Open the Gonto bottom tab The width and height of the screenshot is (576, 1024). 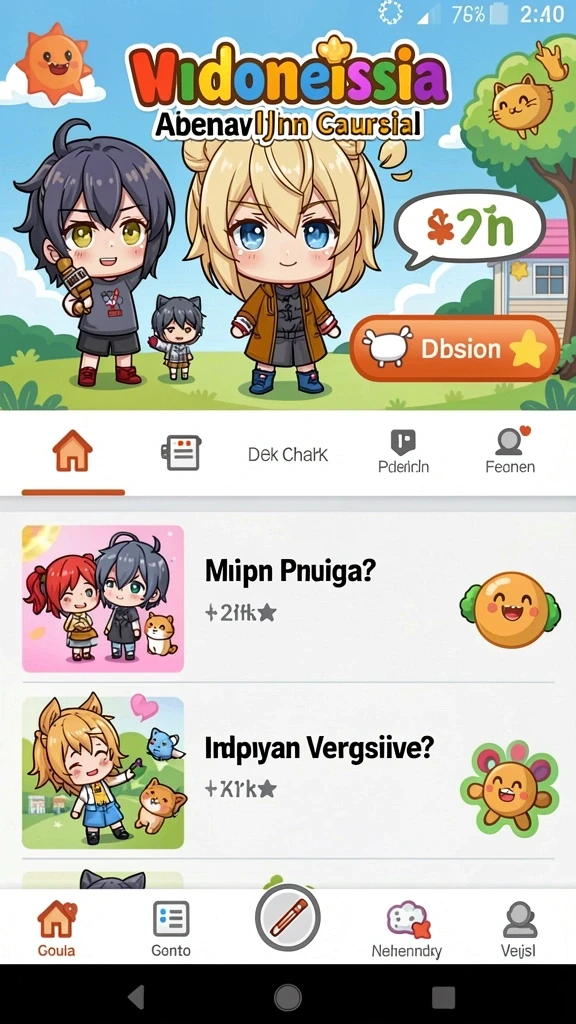tap(171, 929)
